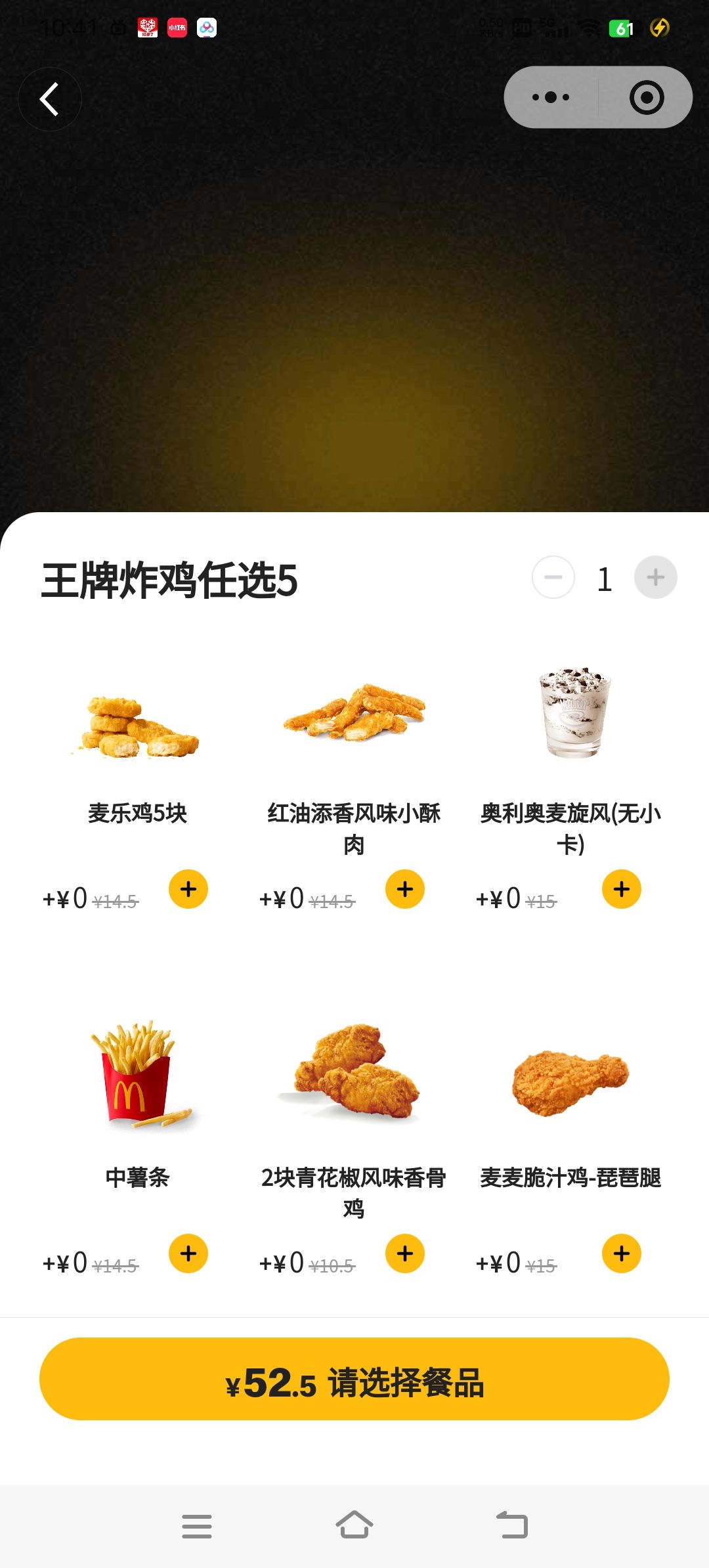Add 2块青花椒风味香骨鸡 with plus icon
This screenshot has width=709, height=1568.
tap(404, 1253)
